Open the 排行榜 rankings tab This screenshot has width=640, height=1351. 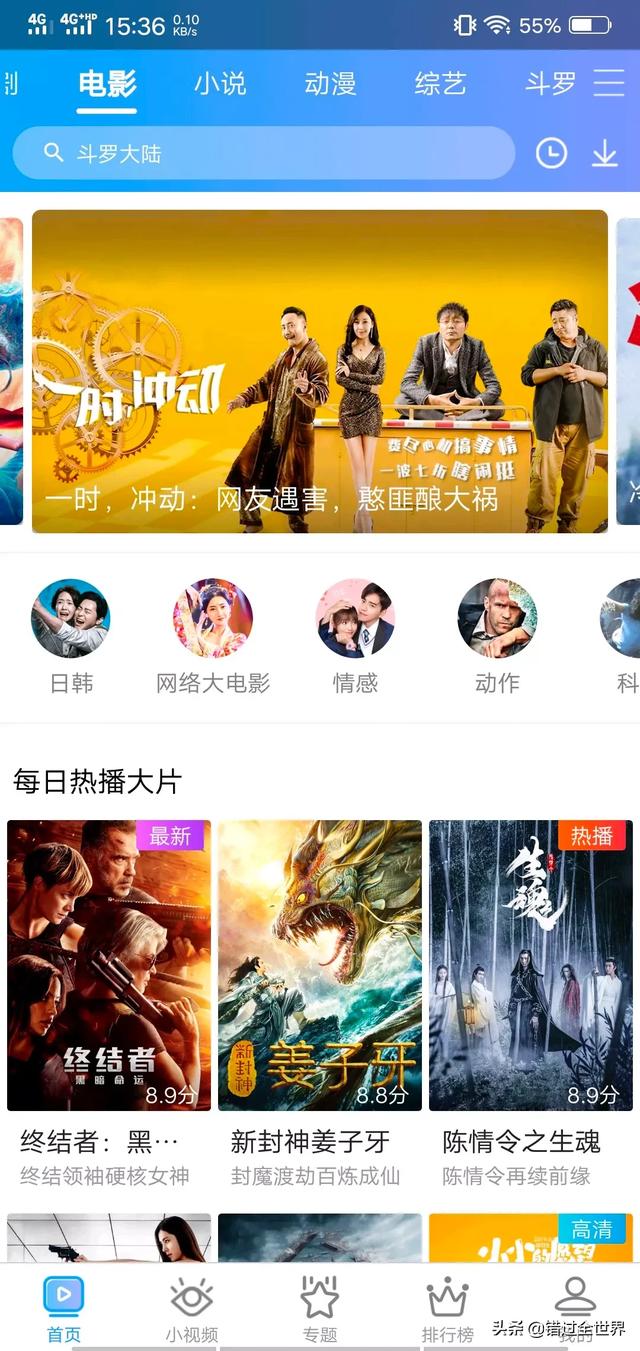447,1308
